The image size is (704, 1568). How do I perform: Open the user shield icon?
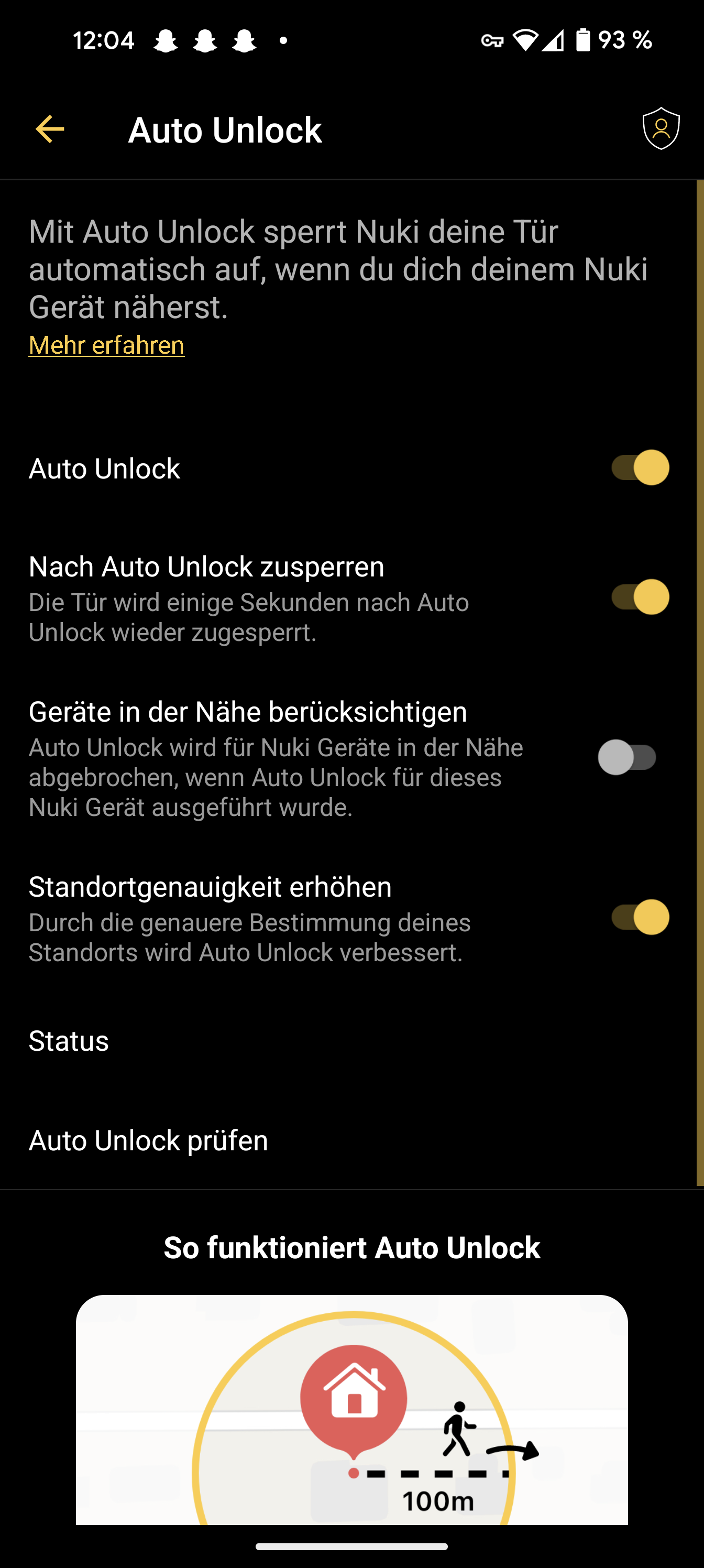click(661, 128)
